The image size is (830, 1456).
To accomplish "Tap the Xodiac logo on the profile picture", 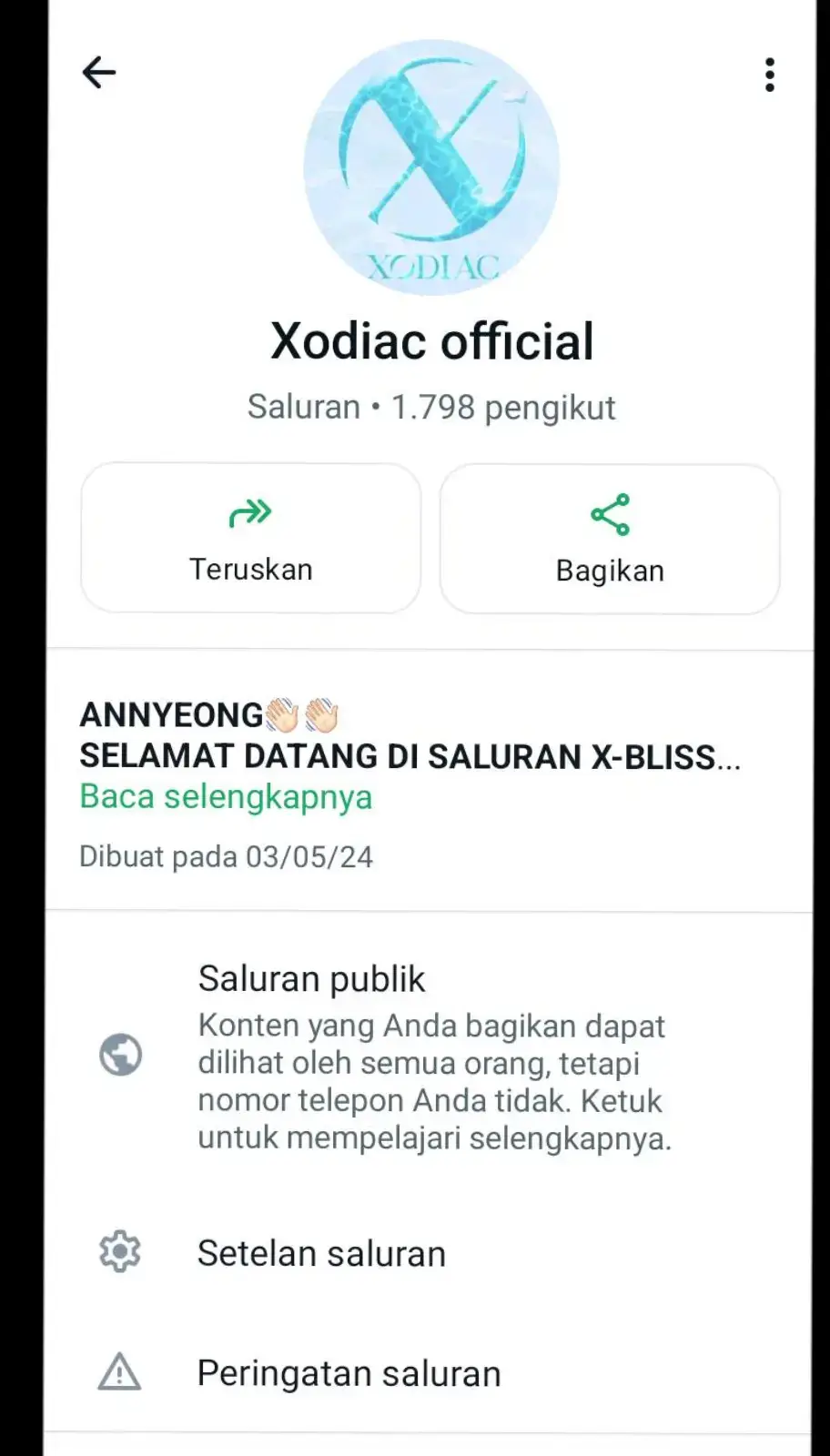I will [x=432, y=166].
